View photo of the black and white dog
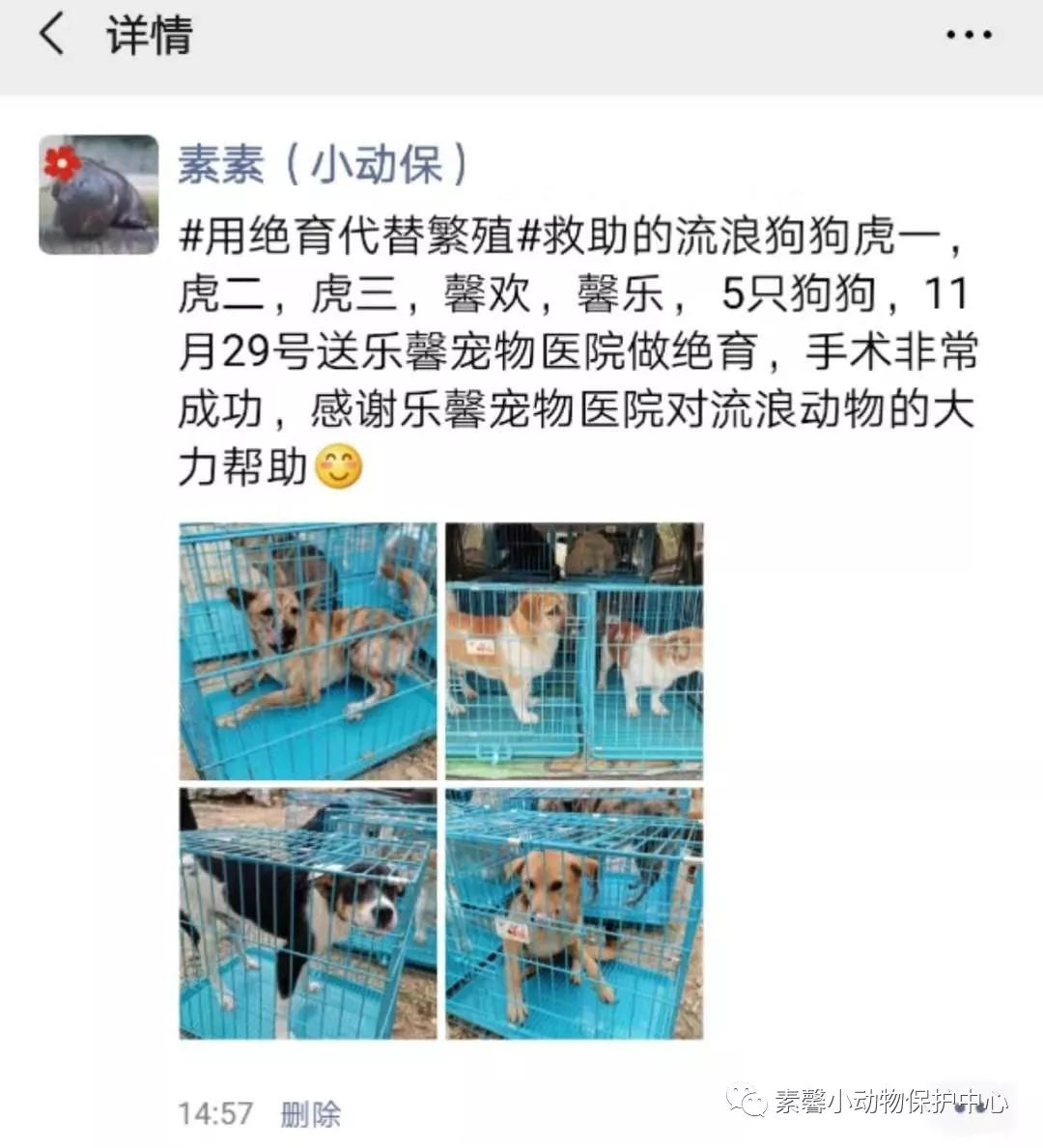The width and height of the screenshot is (1043, 1148). point(308,913)
